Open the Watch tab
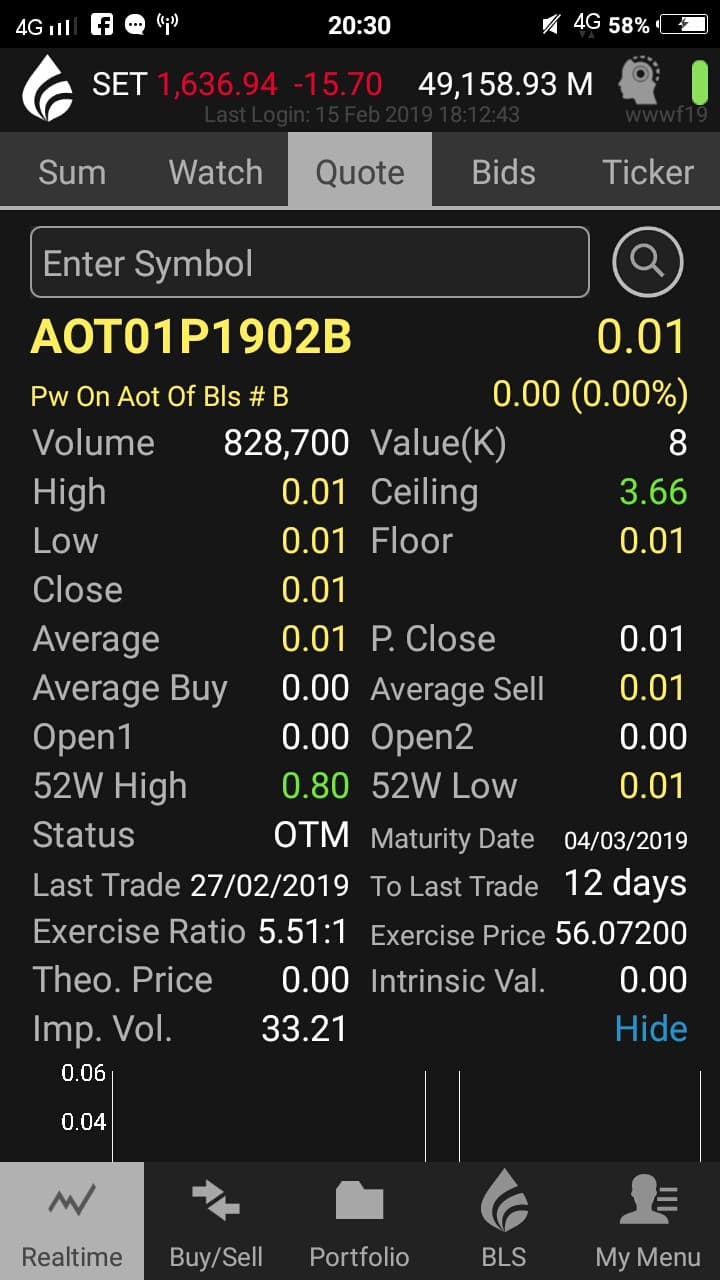This screenshot has height=1280, width=720. click(x=216, y=172)
